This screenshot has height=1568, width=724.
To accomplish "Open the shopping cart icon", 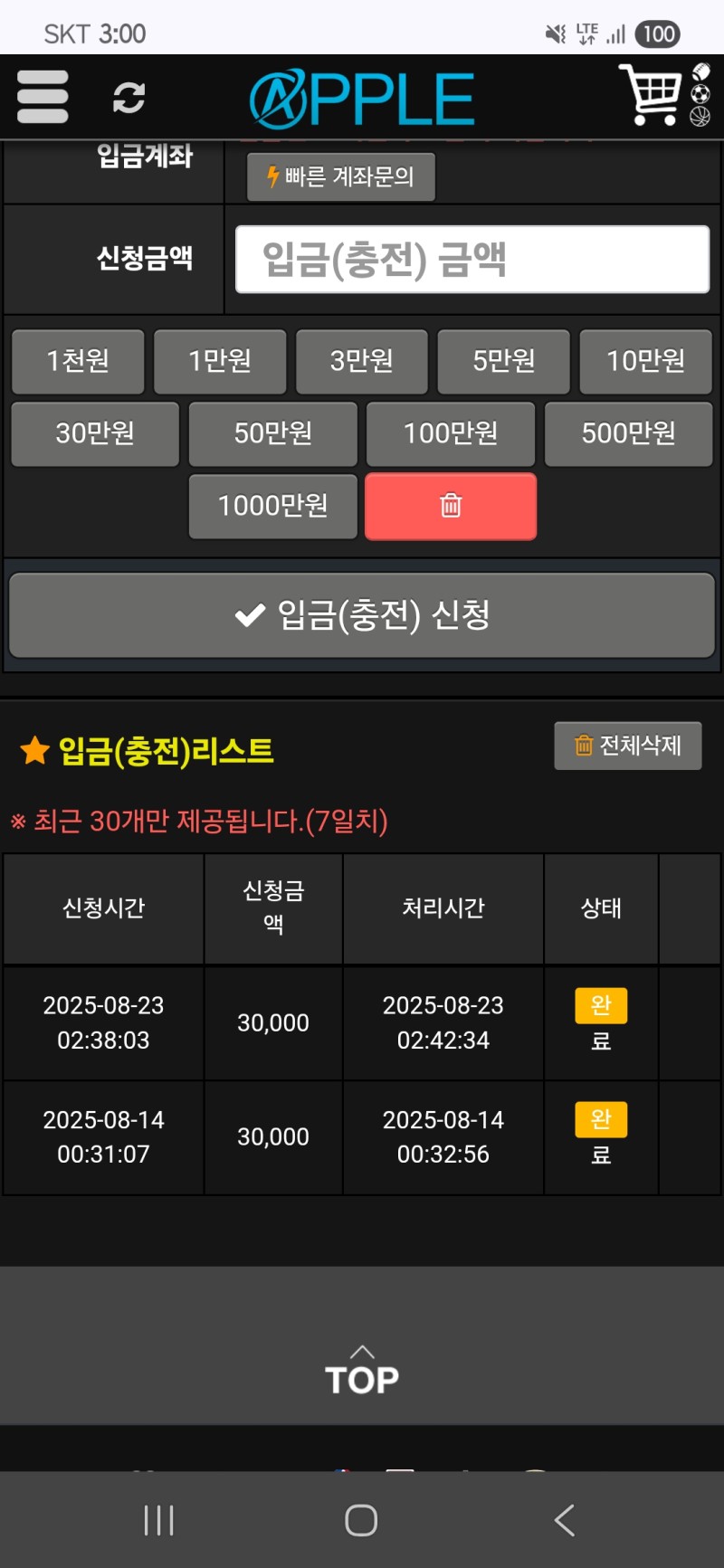I will (x=651, y=95).
